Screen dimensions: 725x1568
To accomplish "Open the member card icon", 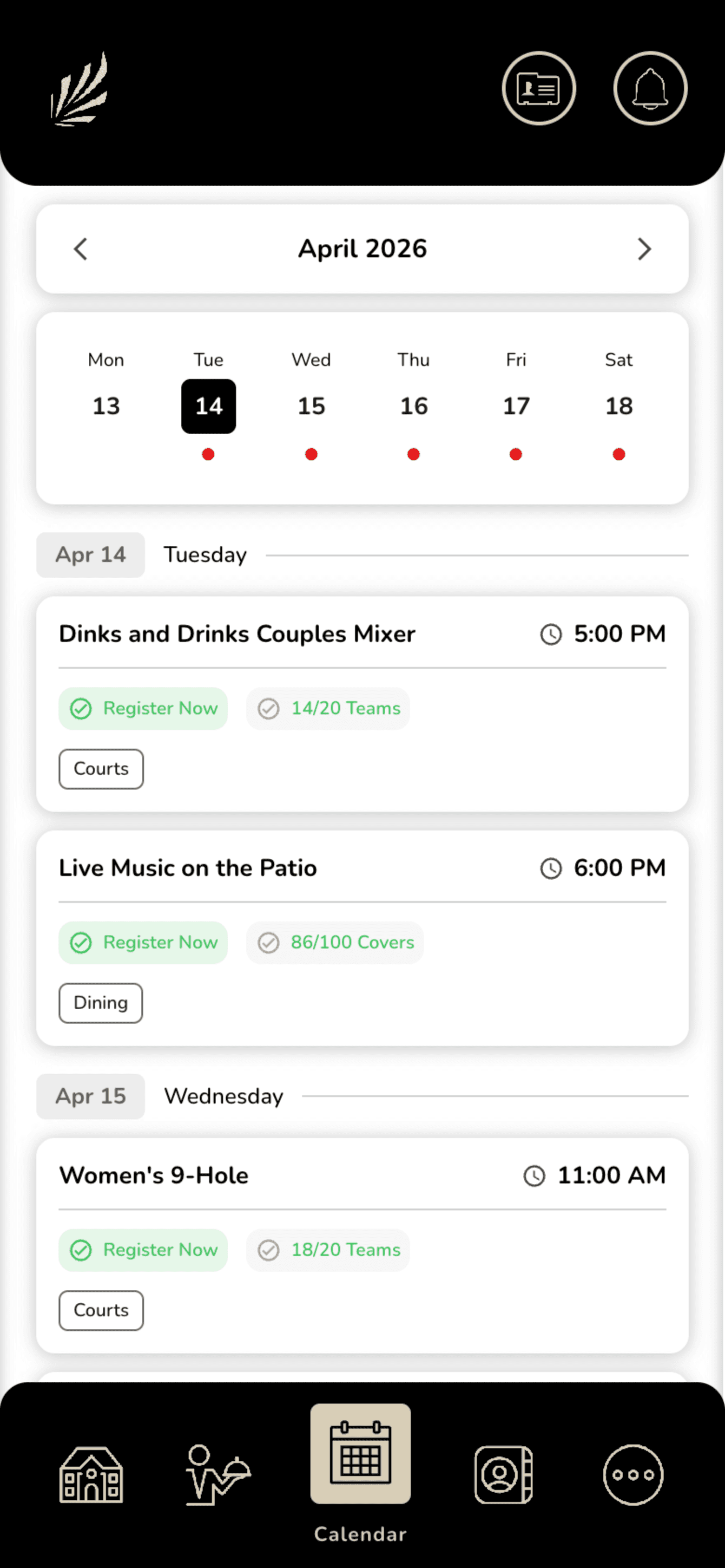I will 539,89.
